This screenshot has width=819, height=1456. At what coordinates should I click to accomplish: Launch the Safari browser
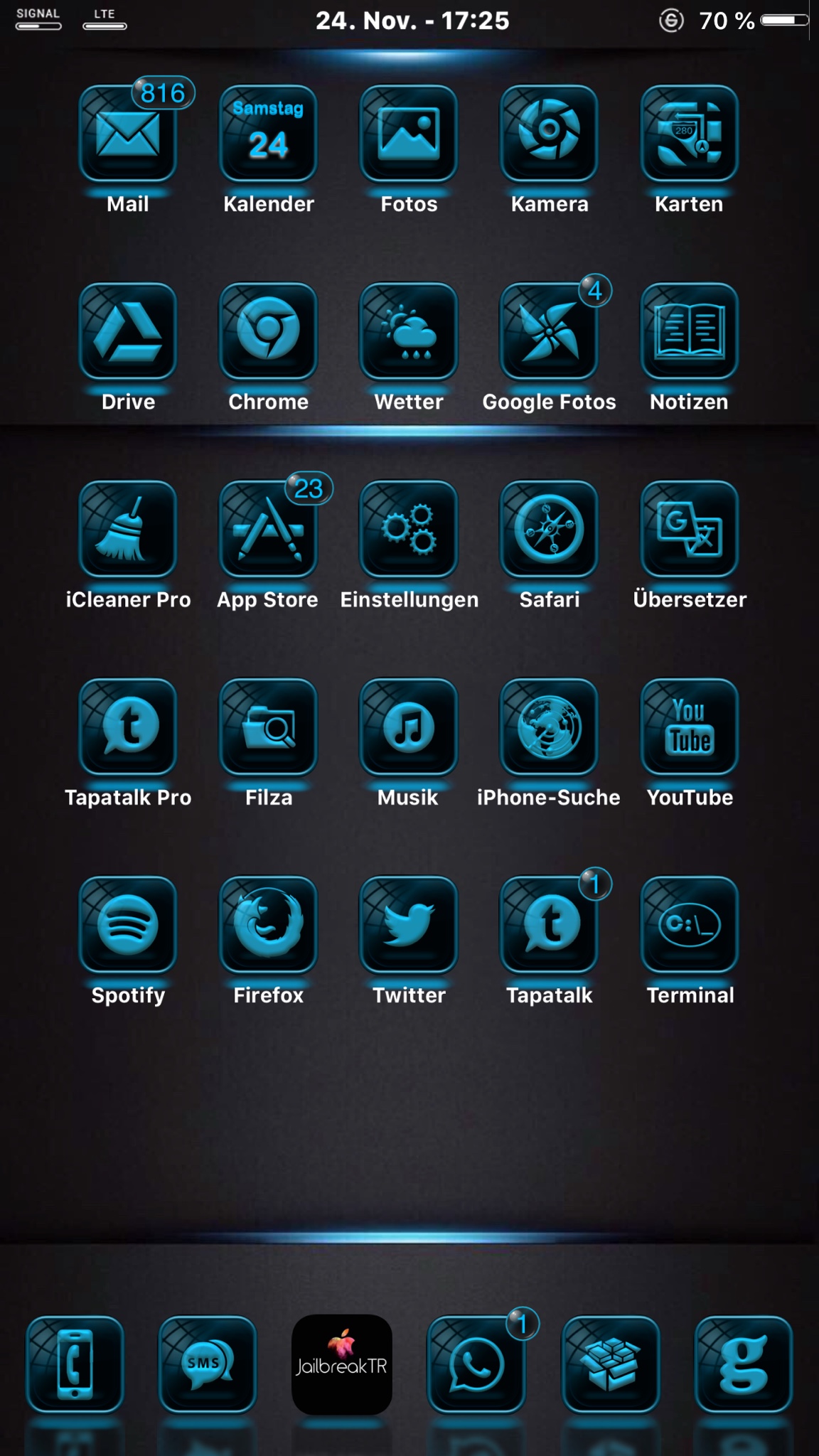click(549, 529)
